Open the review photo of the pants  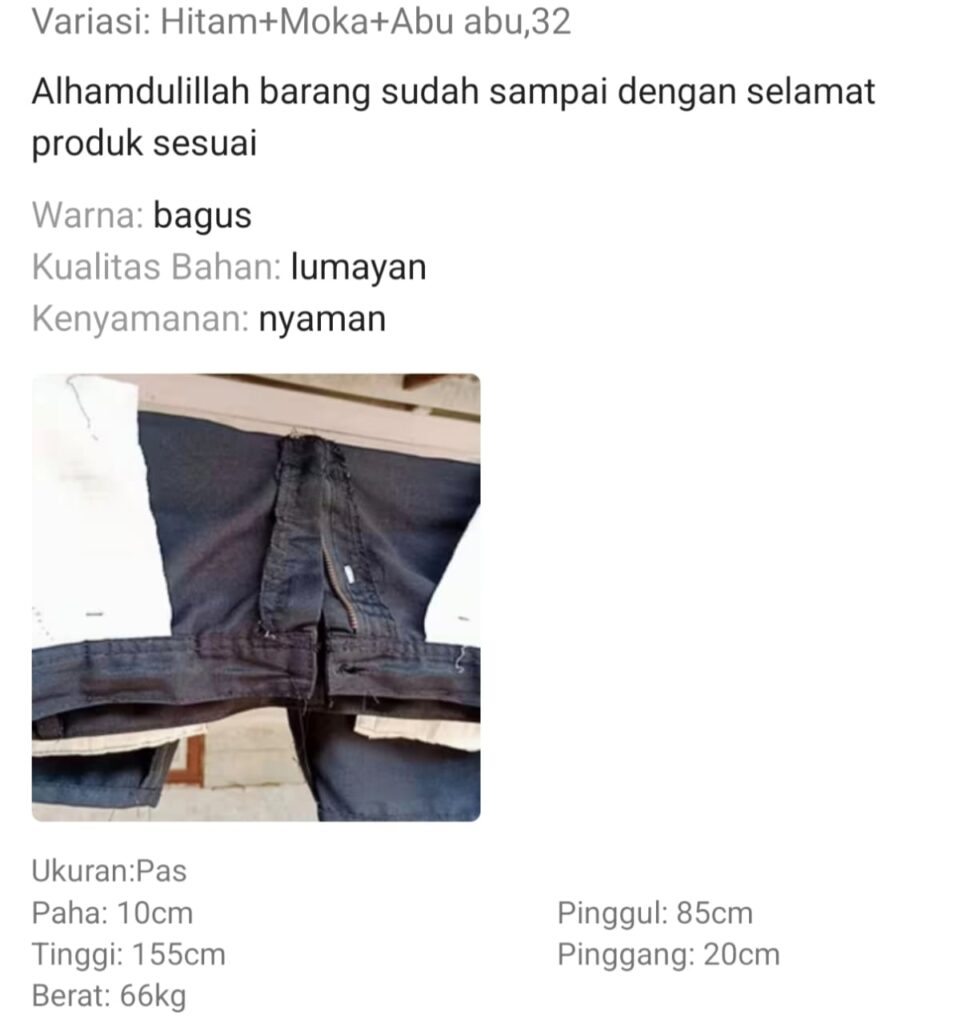tap(256, 597)
